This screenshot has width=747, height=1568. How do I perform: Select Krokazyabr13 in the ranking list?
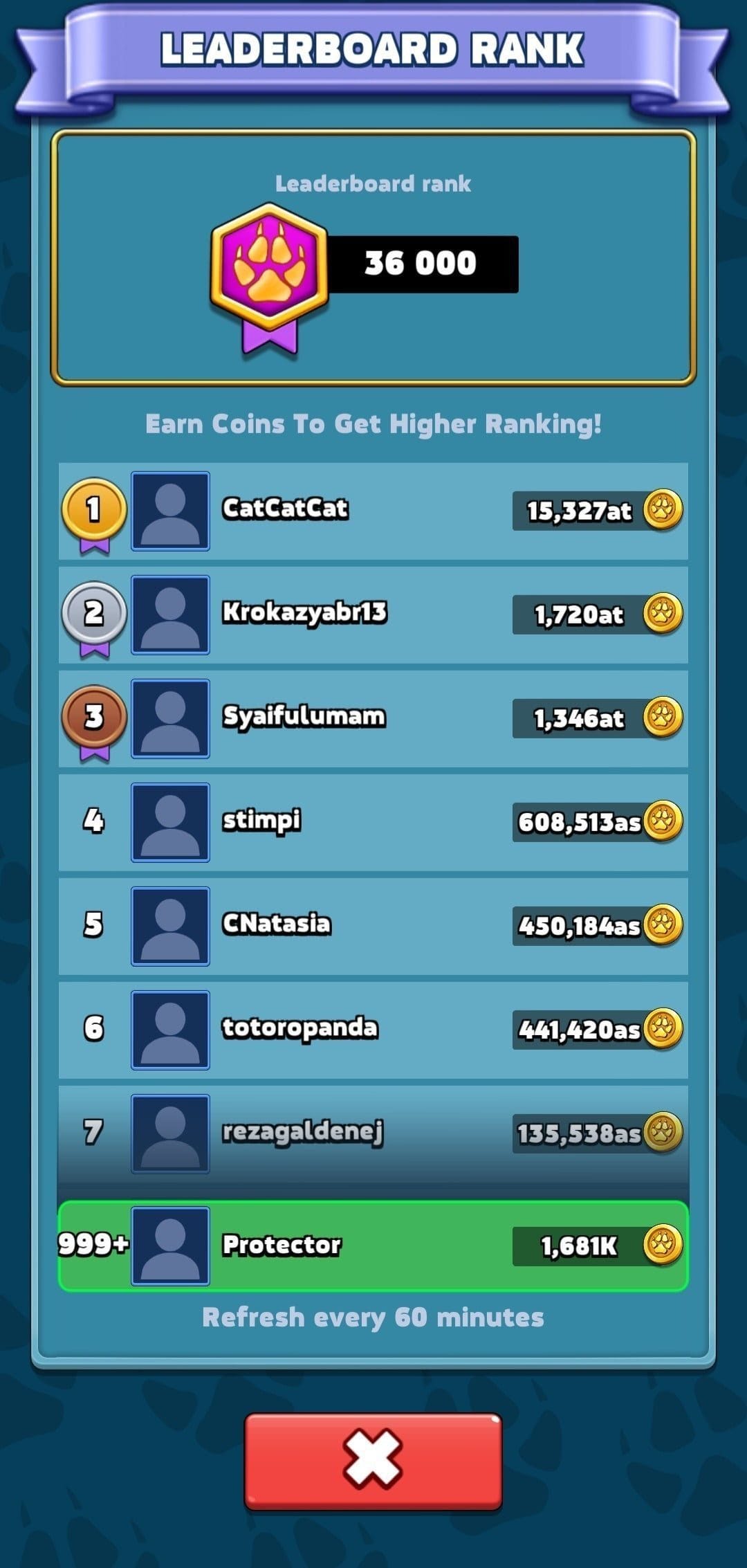pos(373,614)
